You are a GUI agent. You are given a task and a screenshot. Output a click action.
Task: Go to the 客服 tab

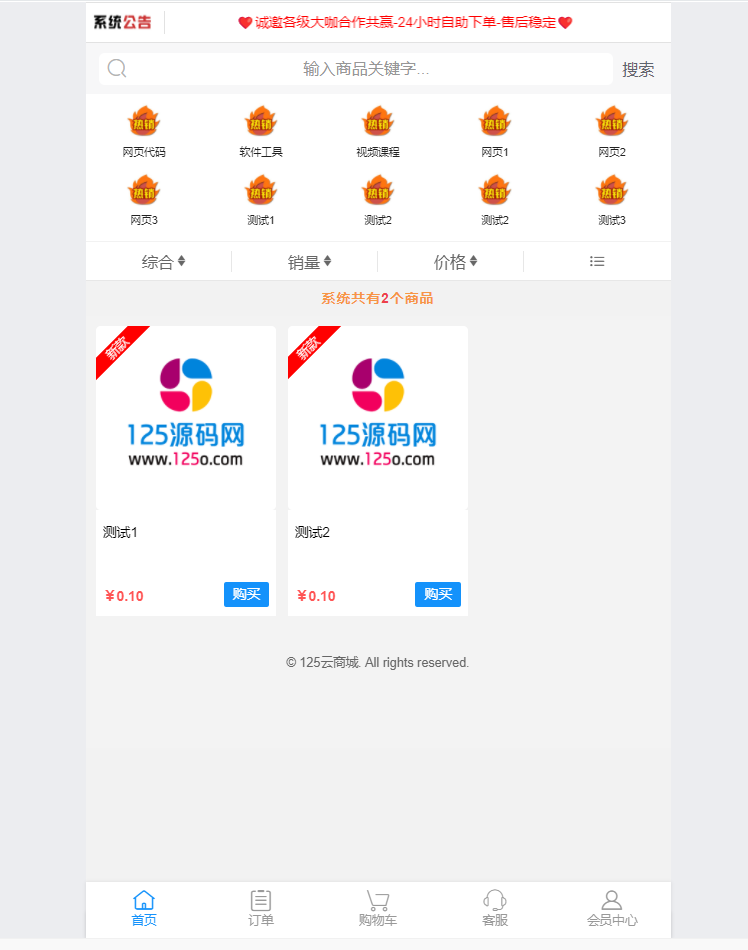coord(495,908)
